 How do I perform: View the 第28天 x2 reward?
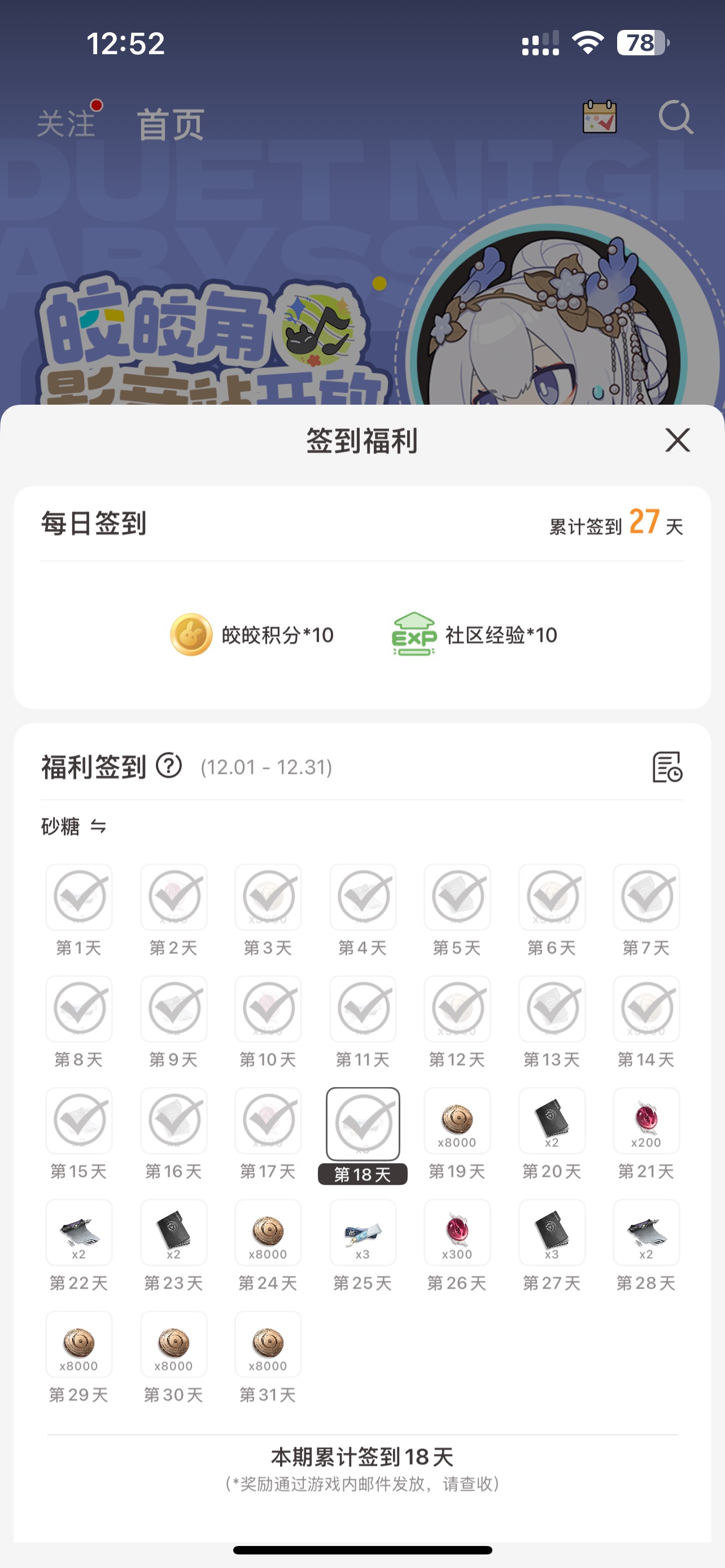(646, 1232)
